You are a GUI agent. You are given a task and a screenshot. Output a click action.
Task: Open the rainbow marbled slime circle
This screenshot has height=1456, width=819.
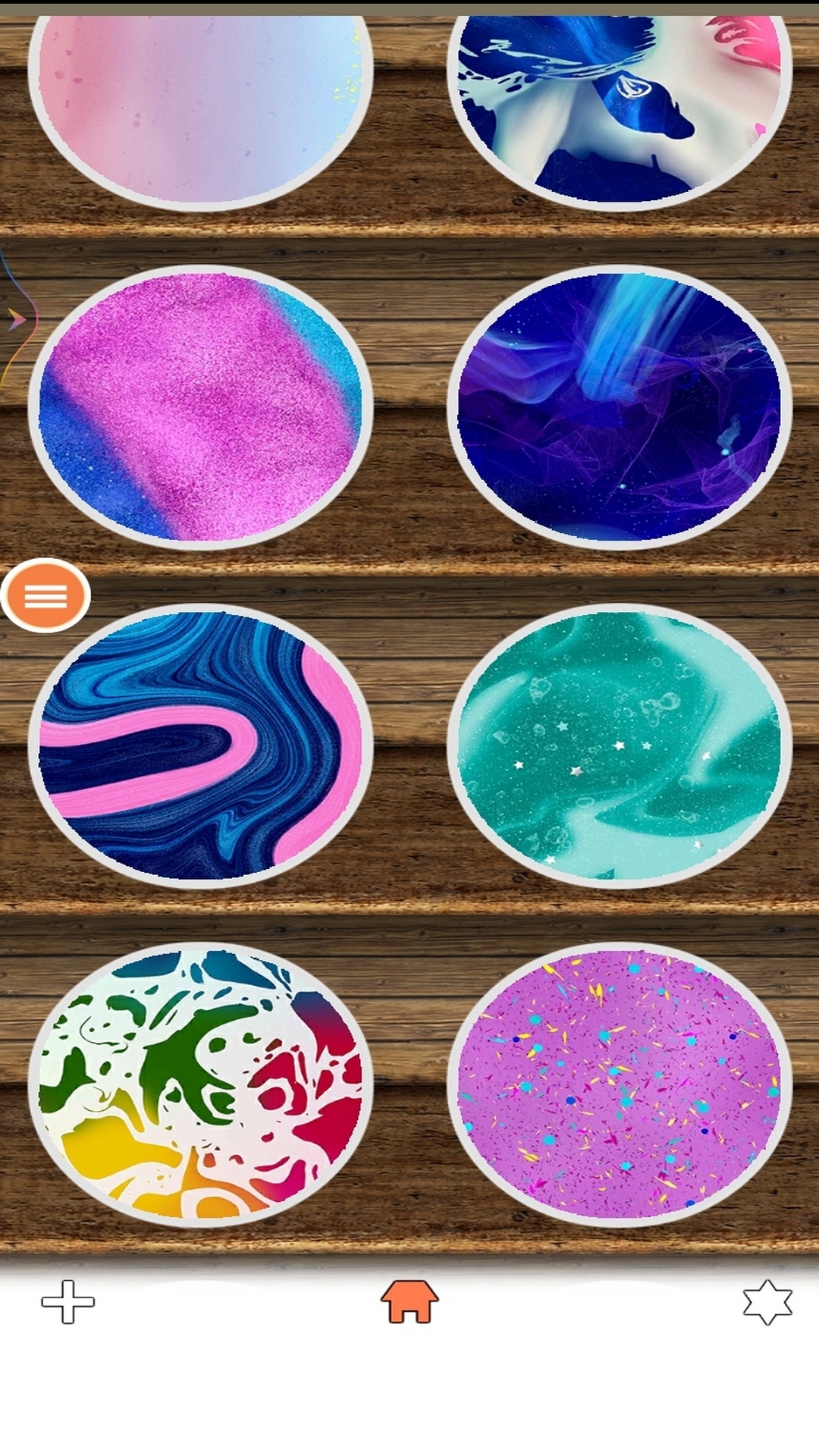pos(200,1085)
